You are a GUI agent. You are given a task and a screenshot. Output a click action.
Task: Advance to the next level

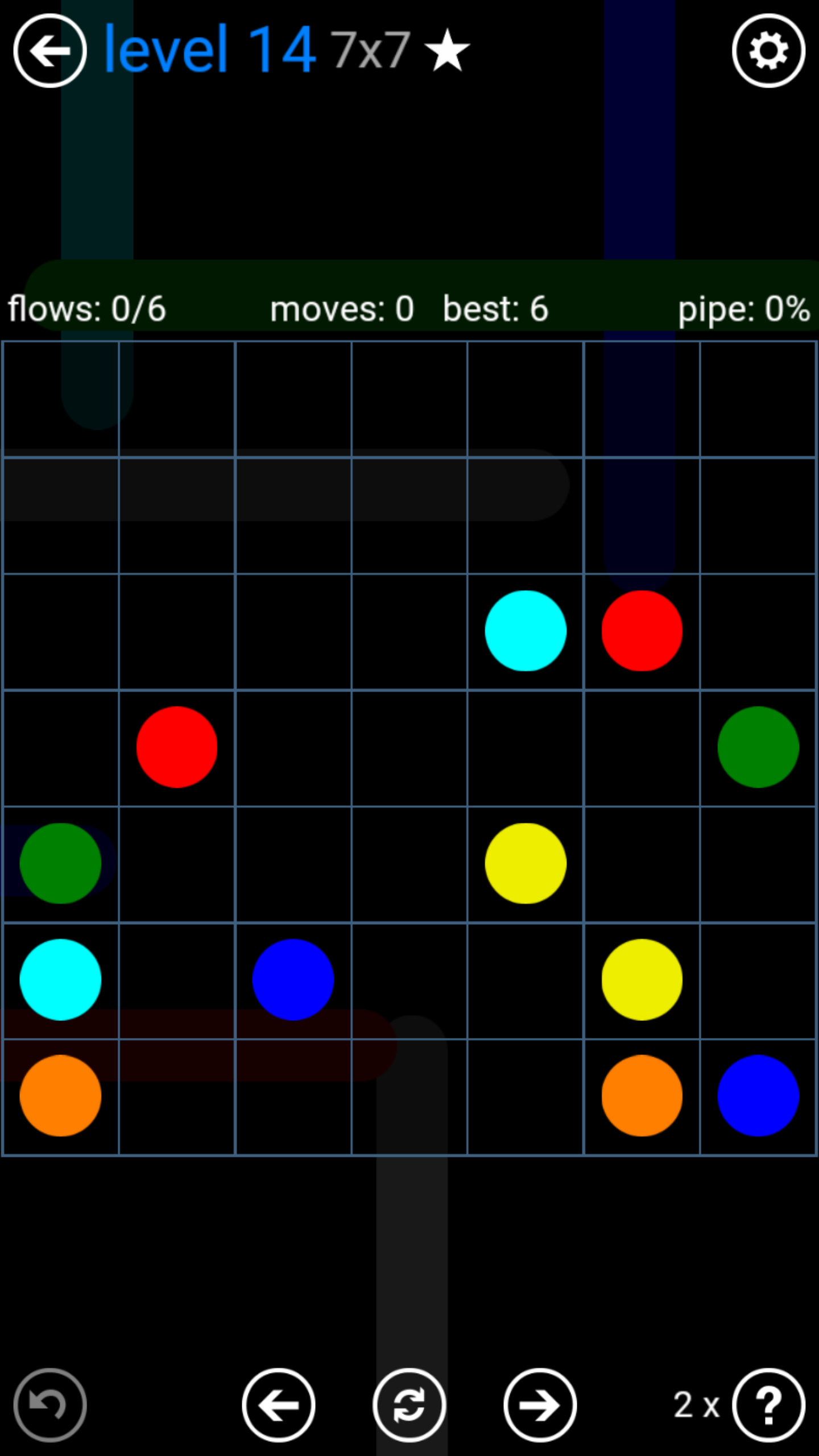(x=540, y=1405)
